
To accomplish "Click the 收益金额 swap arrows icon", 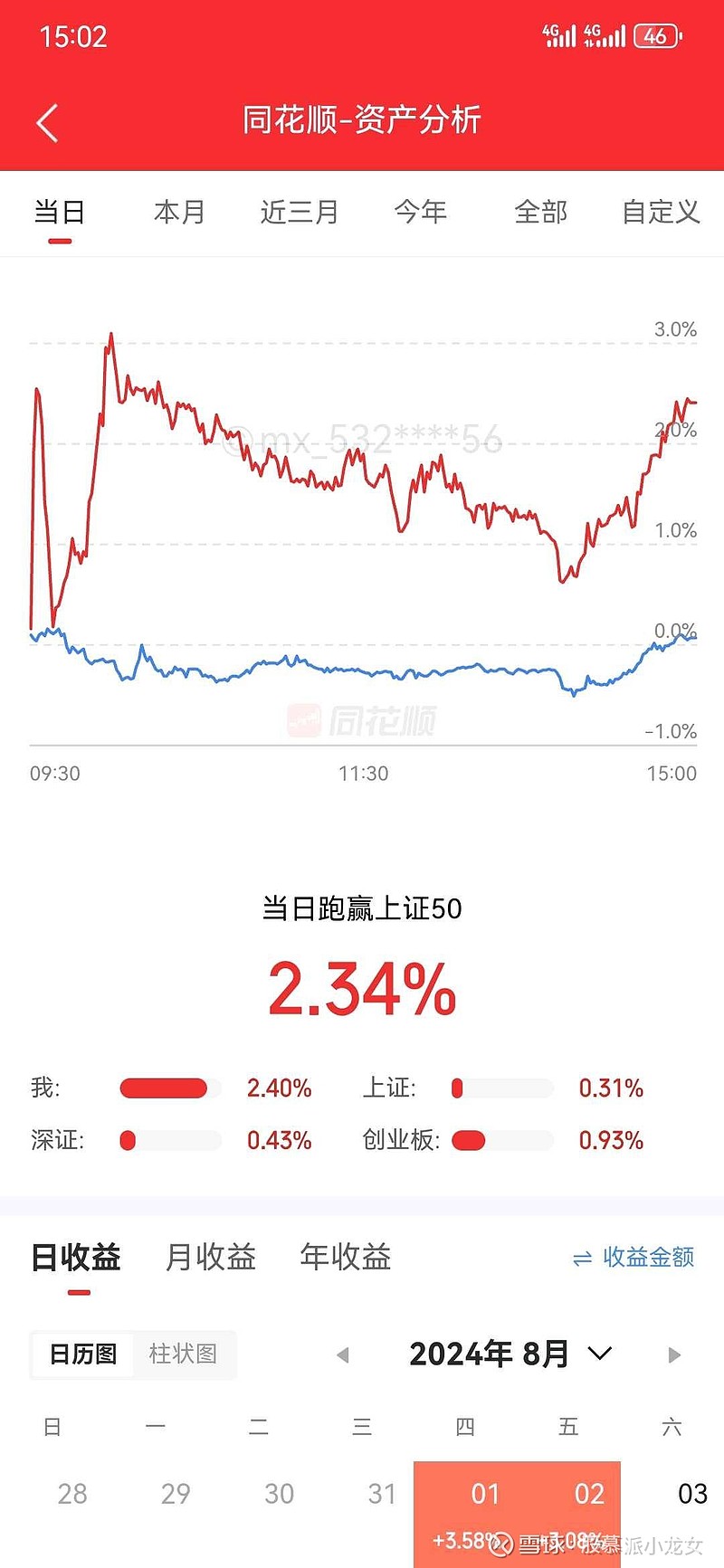I will tap(584, 1258).
